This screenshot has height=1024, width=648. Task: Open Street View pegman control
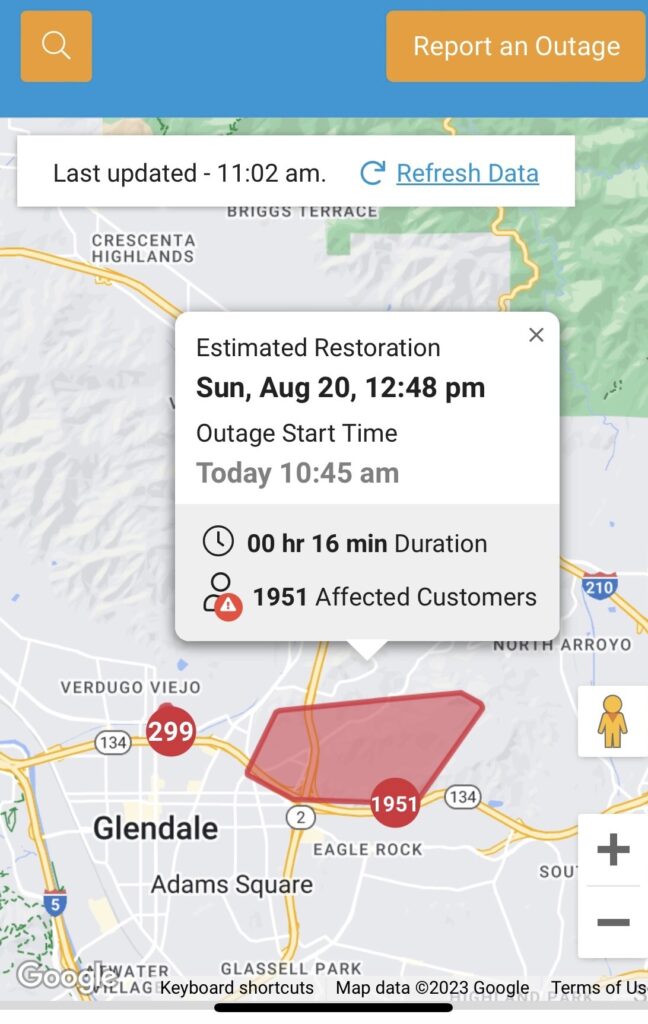[612, 722]
